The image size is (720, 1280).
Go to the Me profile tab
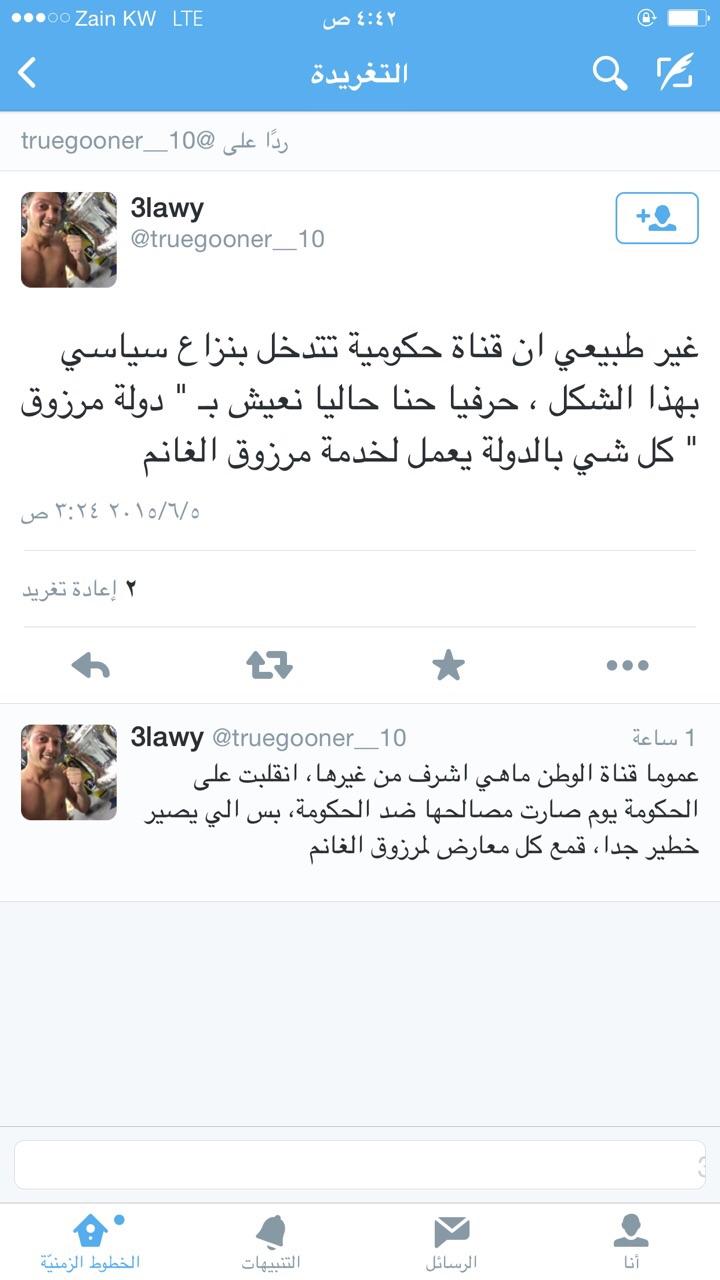[x=630, y=1240]
